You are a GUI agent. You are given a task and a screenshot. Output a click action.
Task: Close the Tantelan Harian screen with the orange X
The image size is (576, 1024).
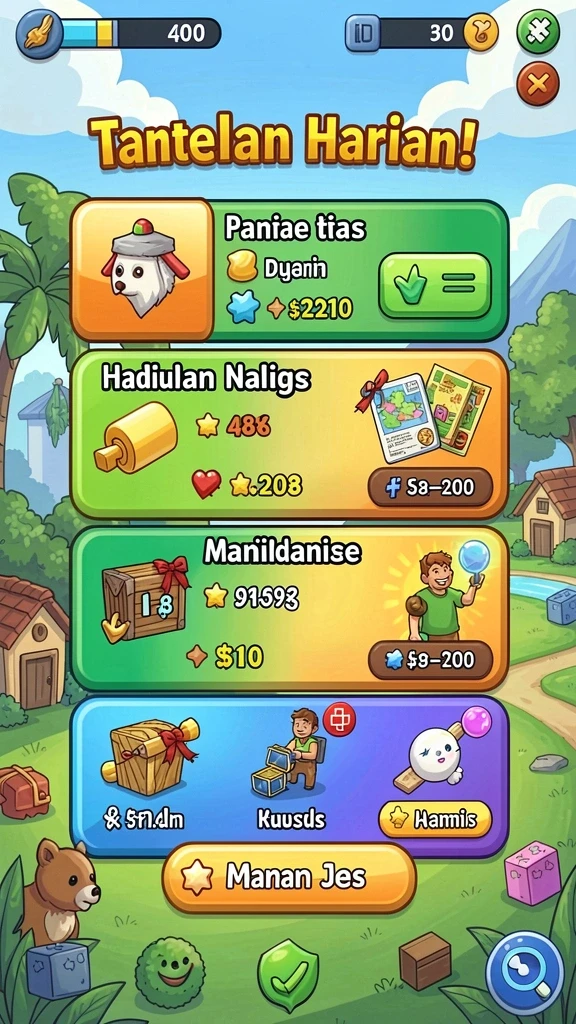(538, 84)
